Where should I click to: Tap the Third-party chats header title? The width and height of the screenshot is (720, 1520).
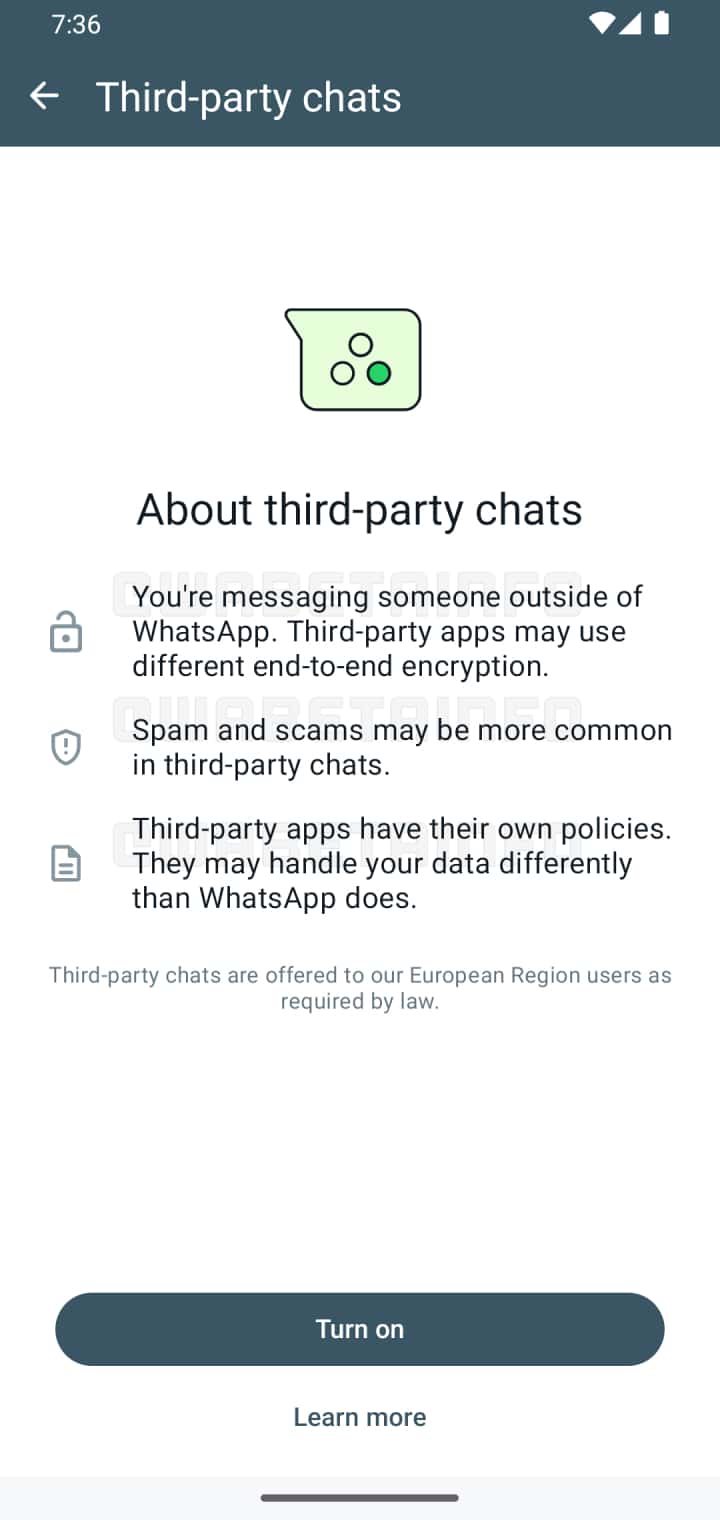tap(248, 96)
